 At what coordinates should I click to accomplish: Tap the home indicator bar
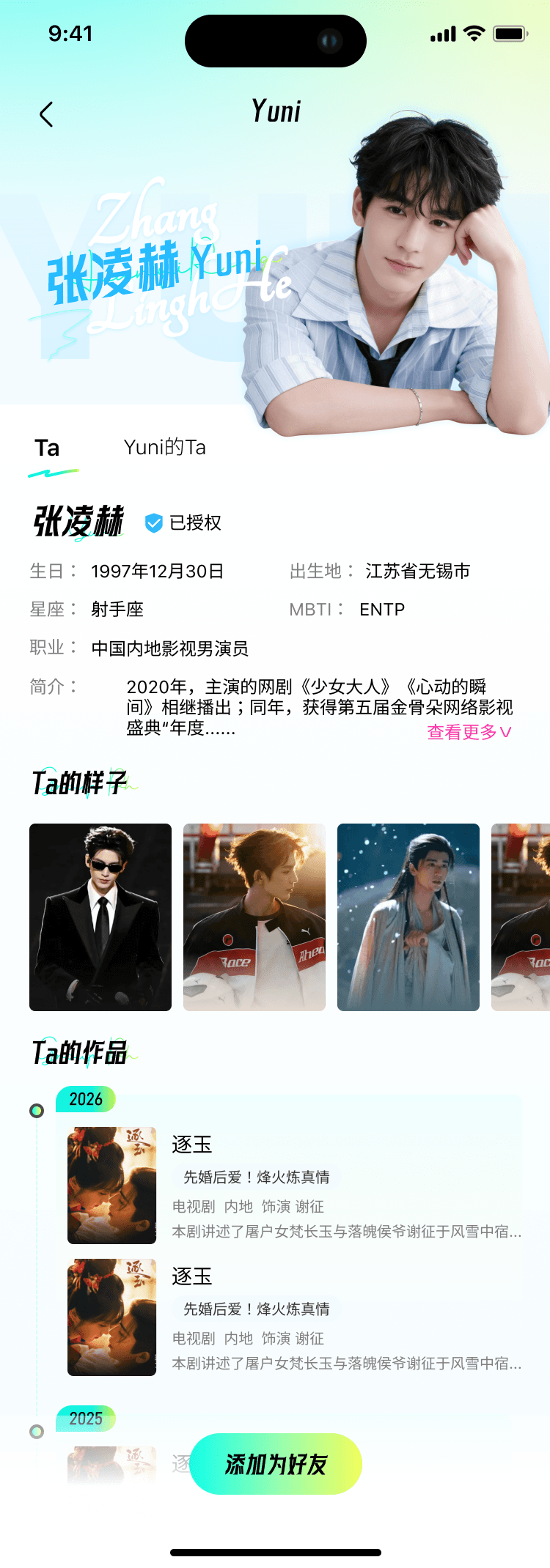click(275, 1551)
